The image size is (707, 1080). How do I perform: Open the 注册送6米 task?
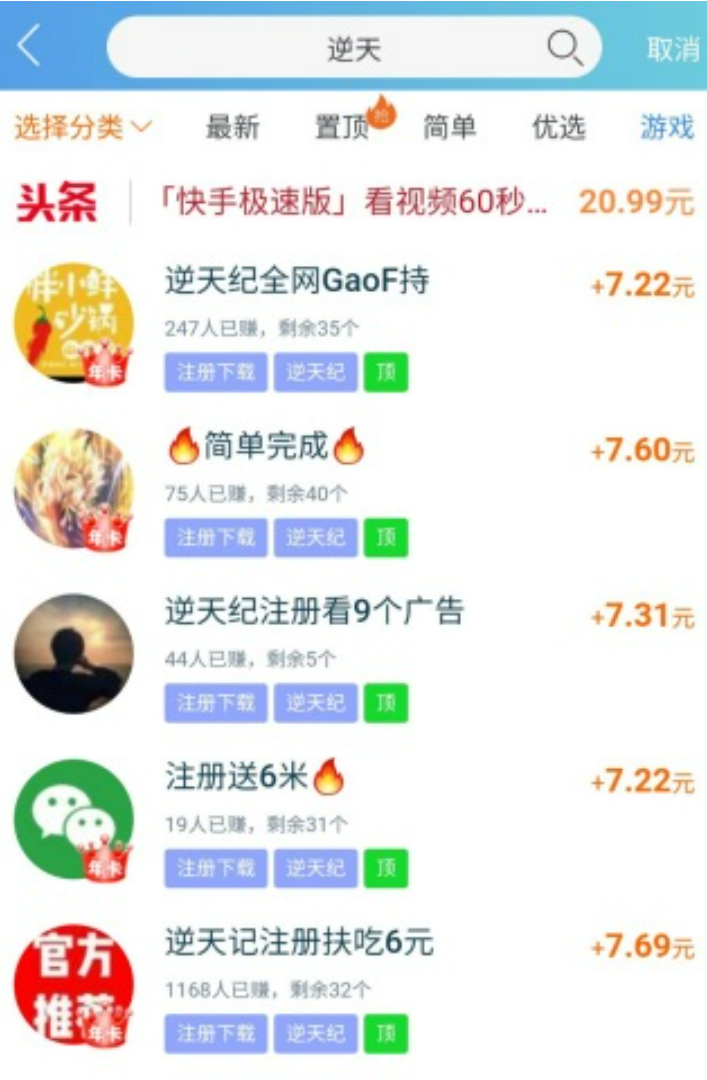254,778
